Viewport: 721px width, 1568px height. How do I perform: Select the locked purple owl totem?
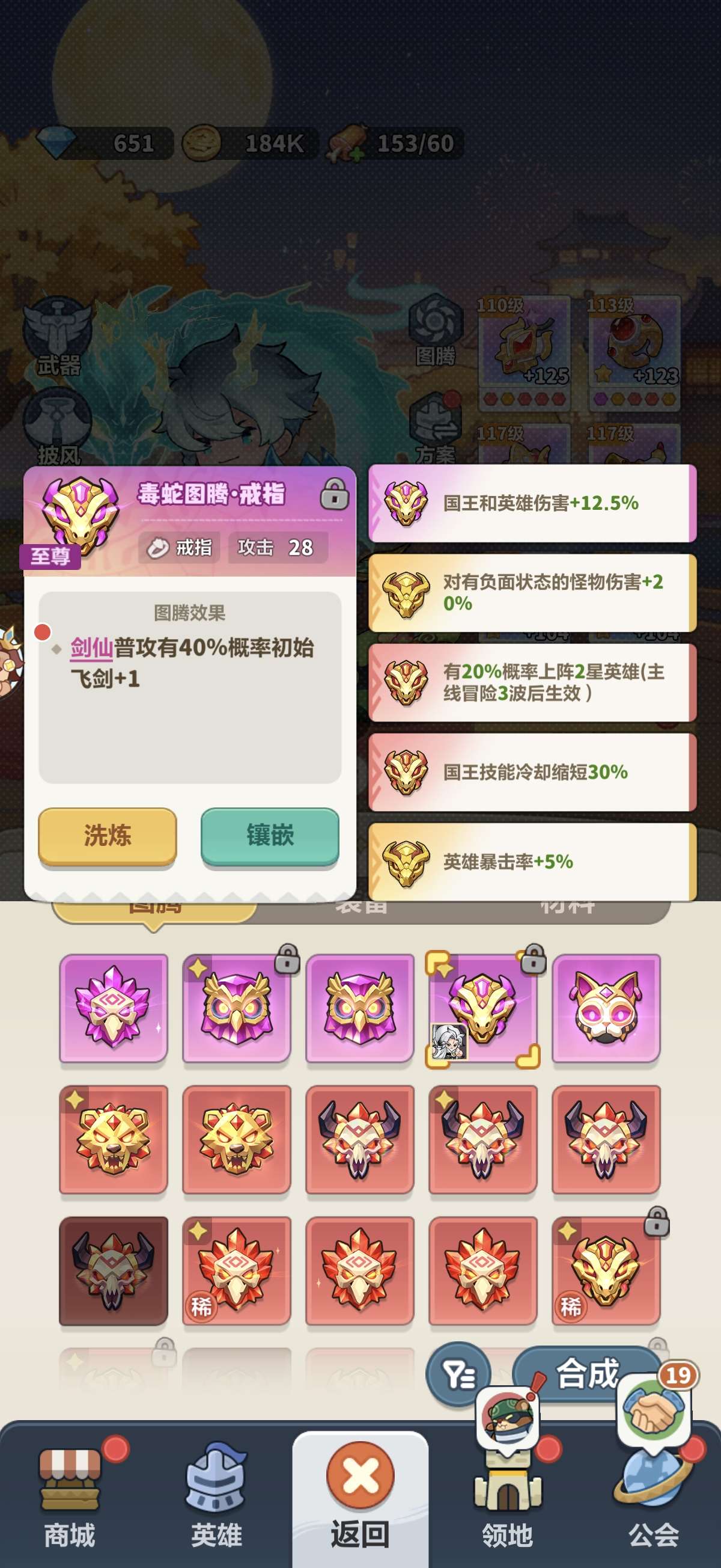tap(237, 1008)
